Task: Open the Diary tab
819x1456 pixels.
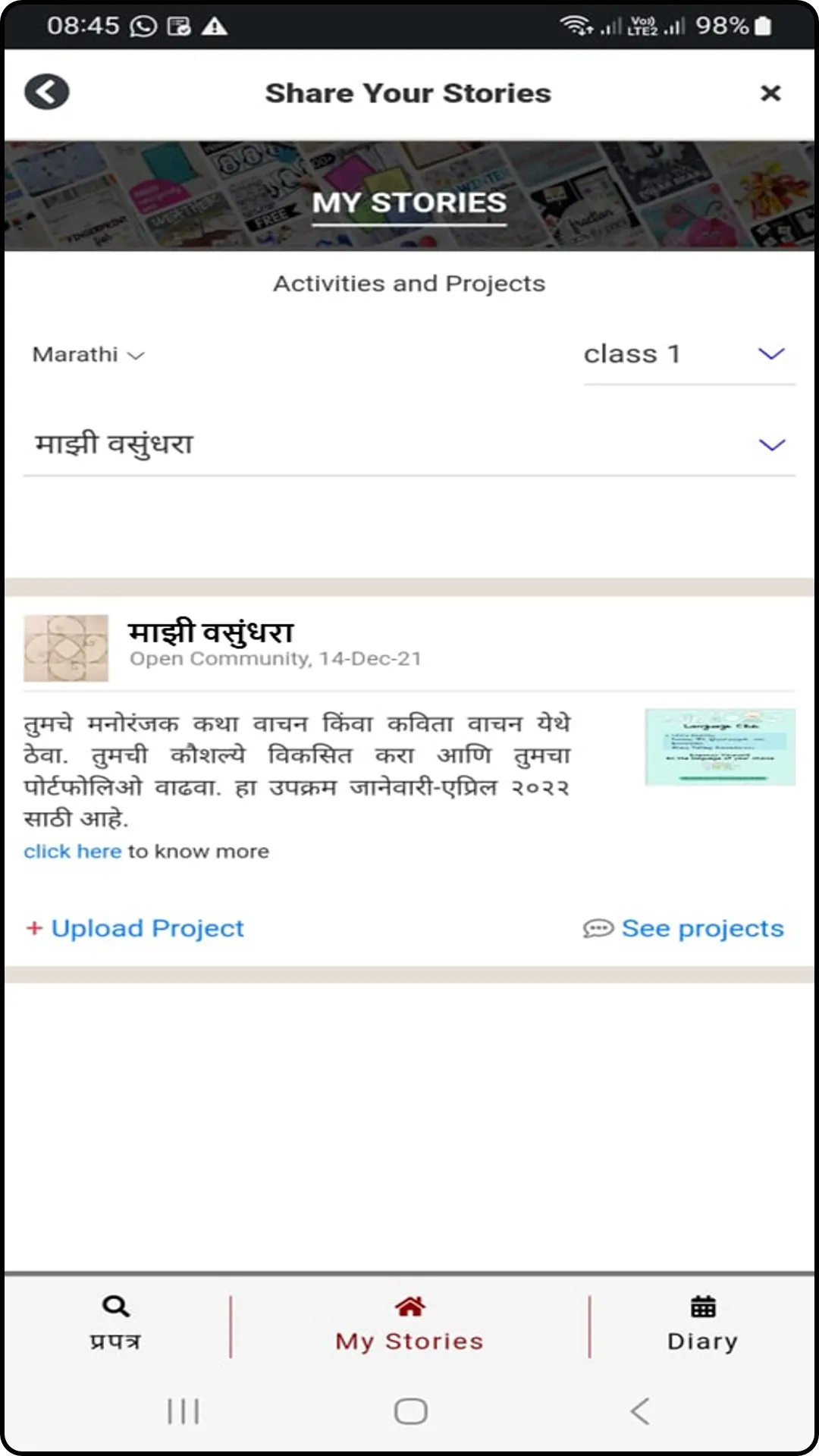Action: [x=703, y=1323]
